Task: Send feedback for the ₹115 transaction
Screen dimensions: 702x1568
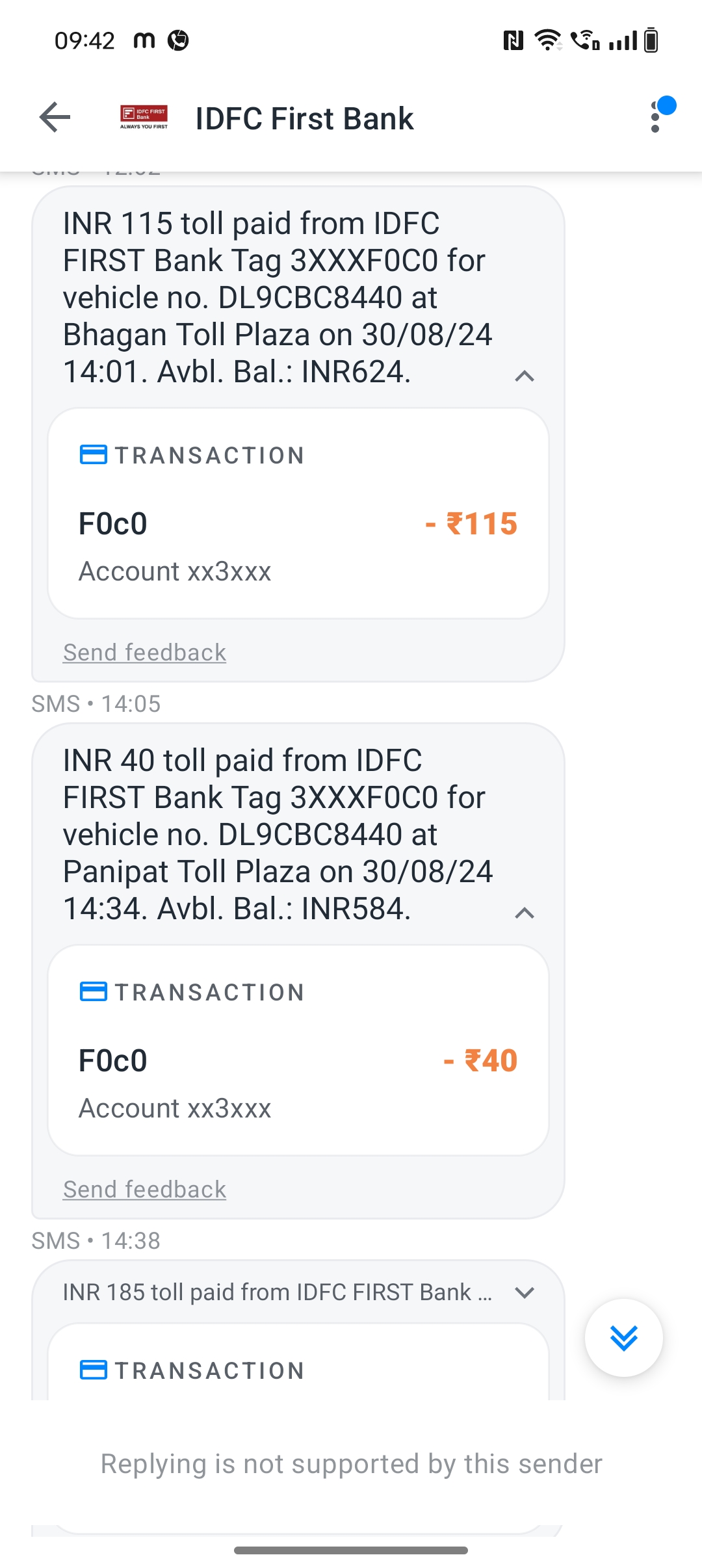Action: point(144,652)
